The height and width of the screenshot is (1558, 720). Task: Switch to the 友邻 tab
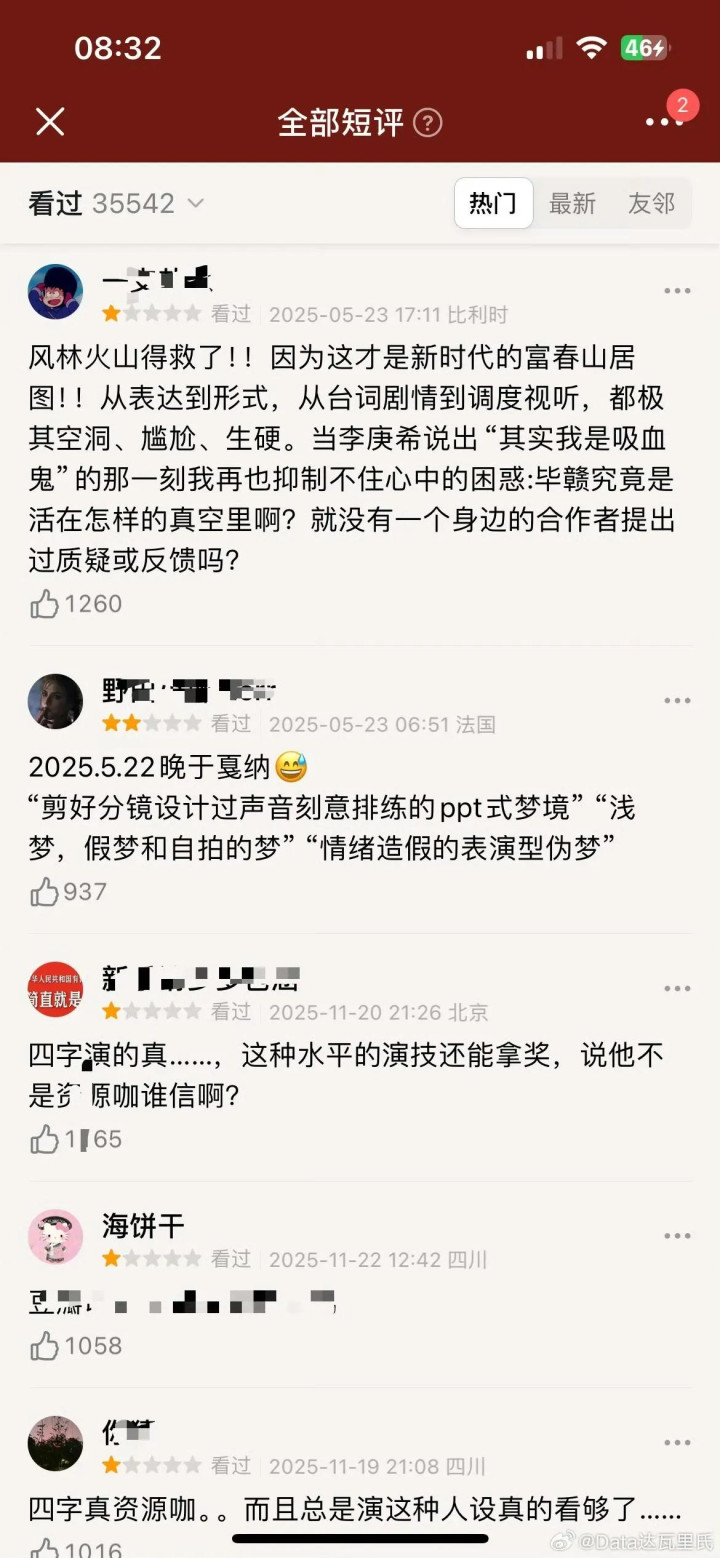pyautogui.click(x=651, y=204)
